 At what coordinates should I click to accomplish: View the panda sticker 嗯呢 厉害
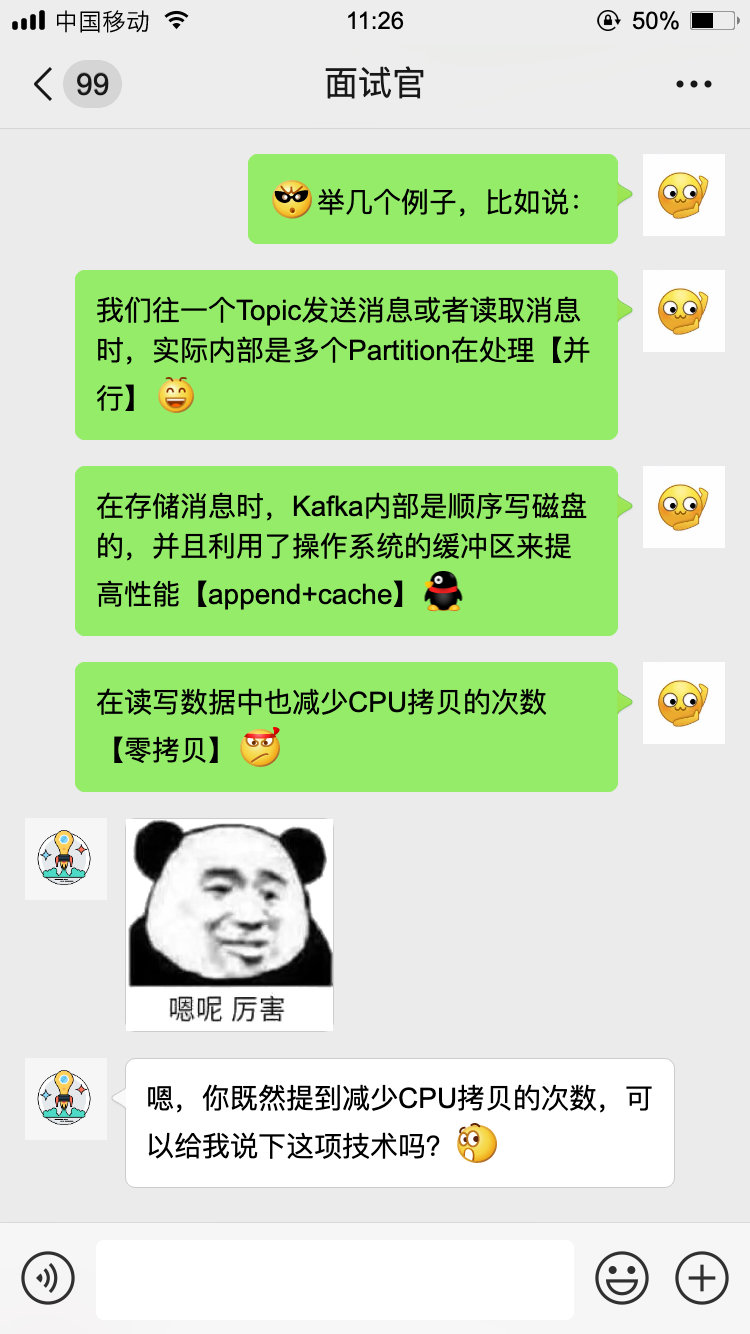point(229,924)
